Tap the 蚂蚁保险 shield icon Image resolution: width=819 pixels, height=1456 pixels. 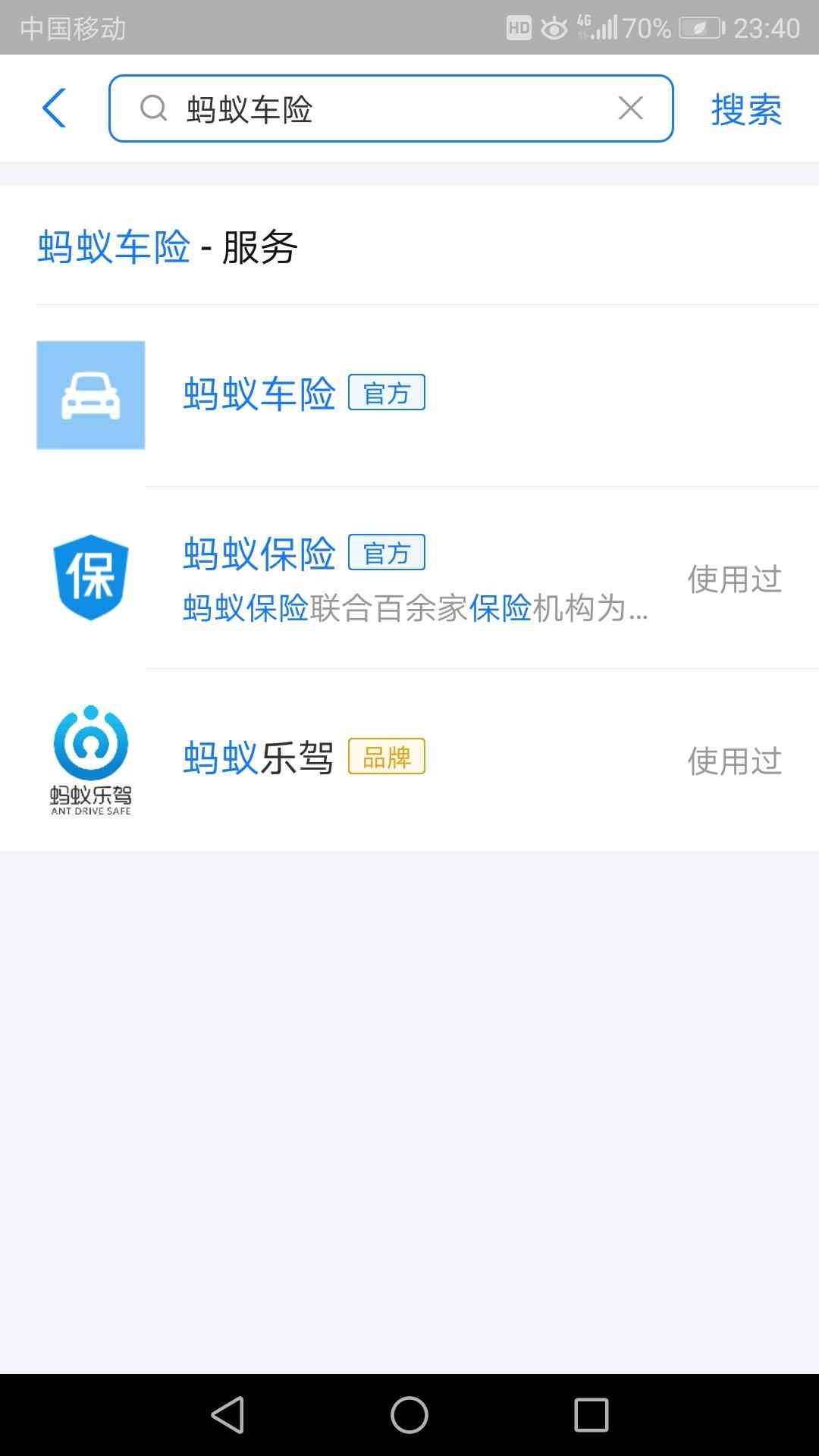[90, 578]
